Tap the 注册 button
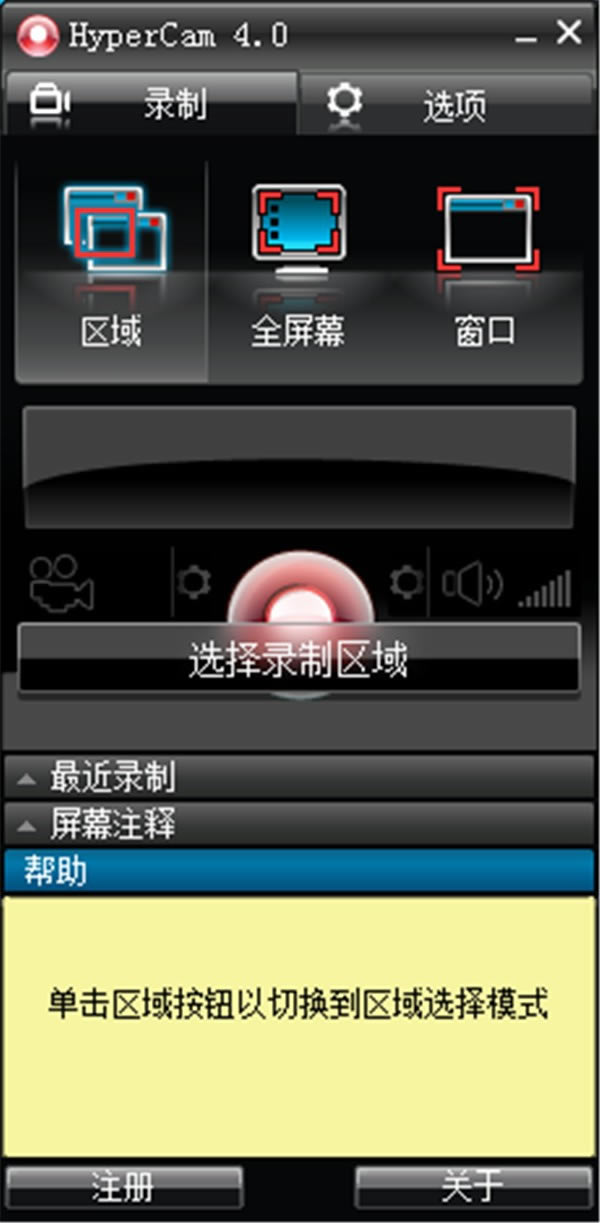 [123, 1187]
